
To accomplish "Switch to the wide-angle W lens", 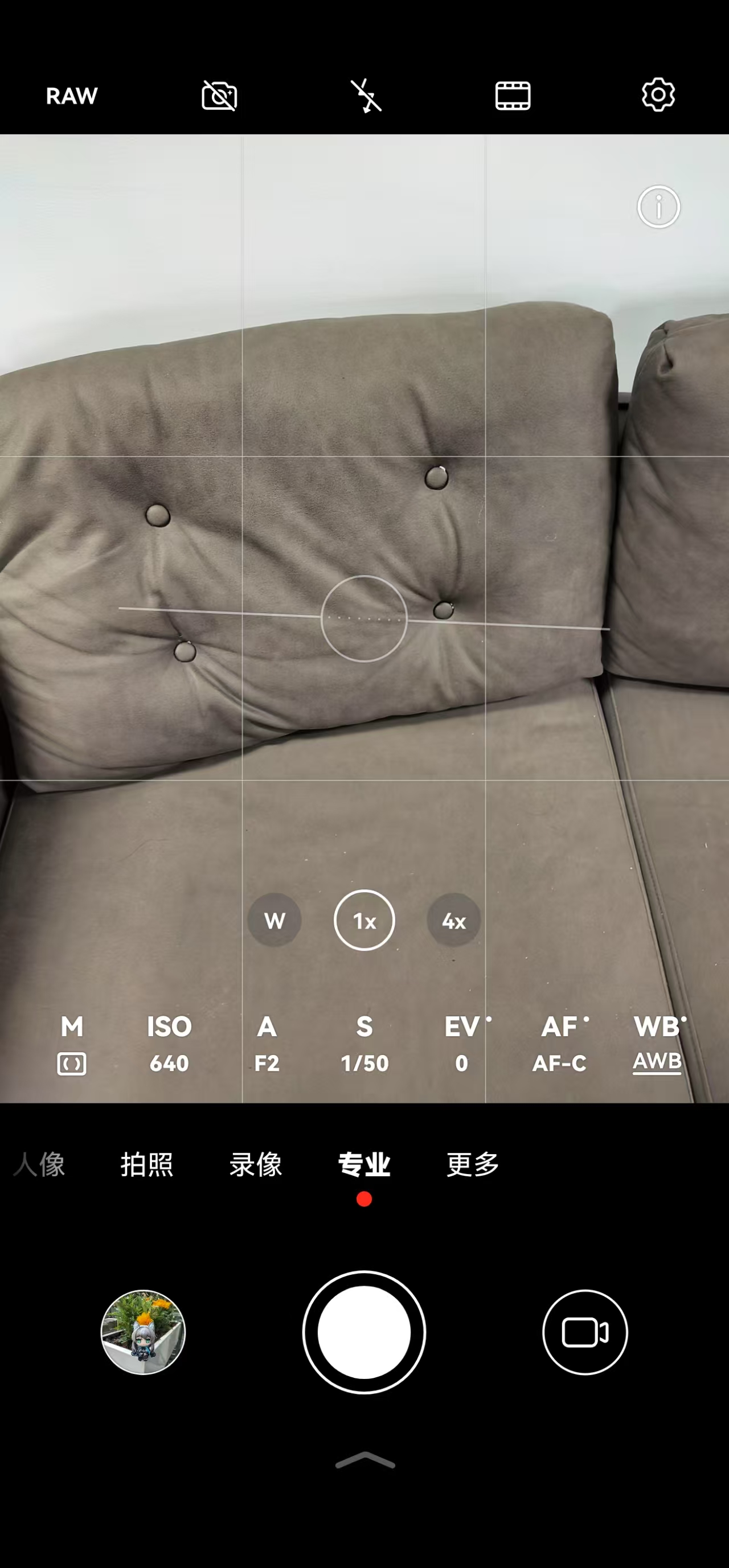I will tap(275, 920).
